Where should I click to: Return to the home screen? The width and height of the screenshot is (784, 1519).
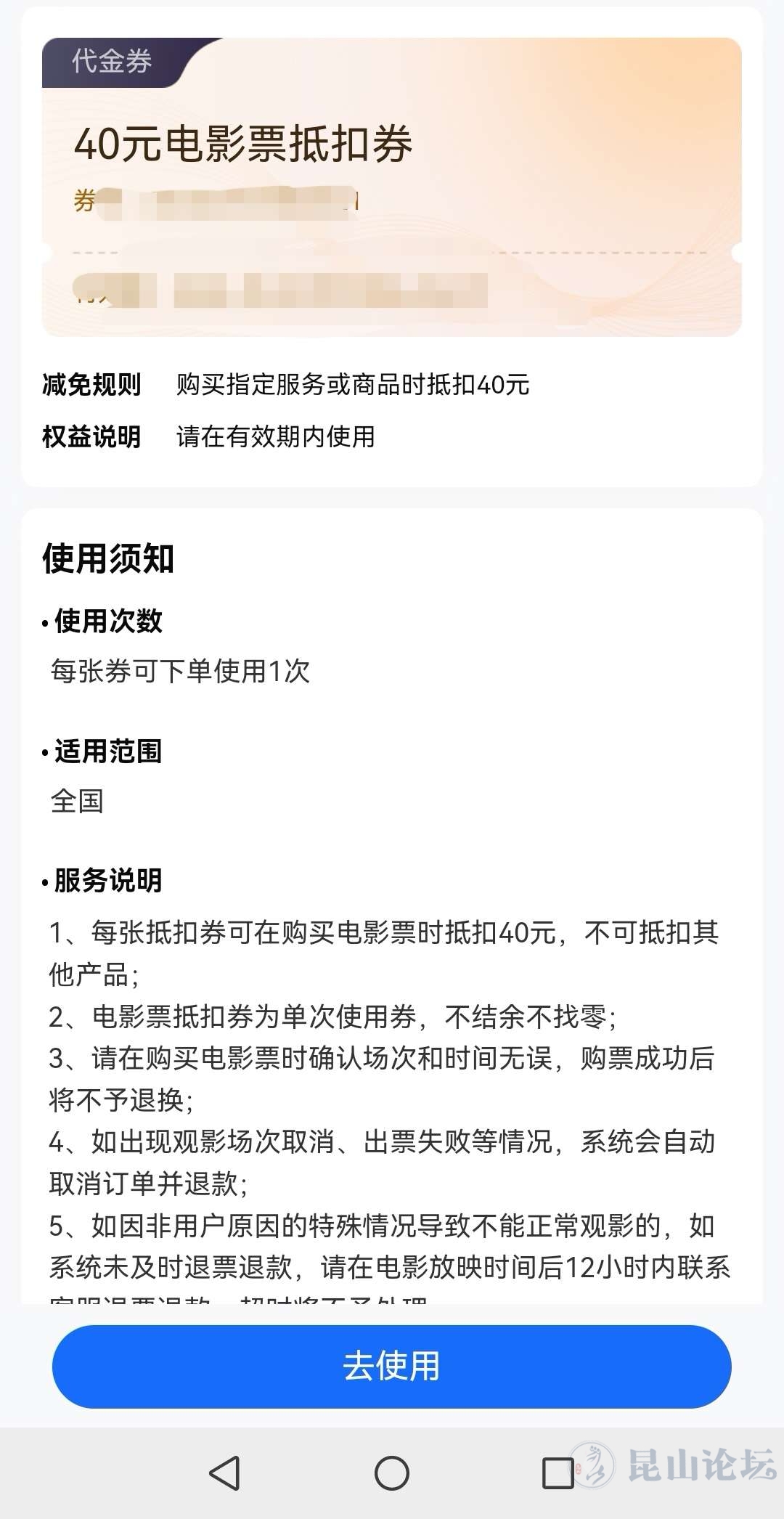click(392, 1473)
